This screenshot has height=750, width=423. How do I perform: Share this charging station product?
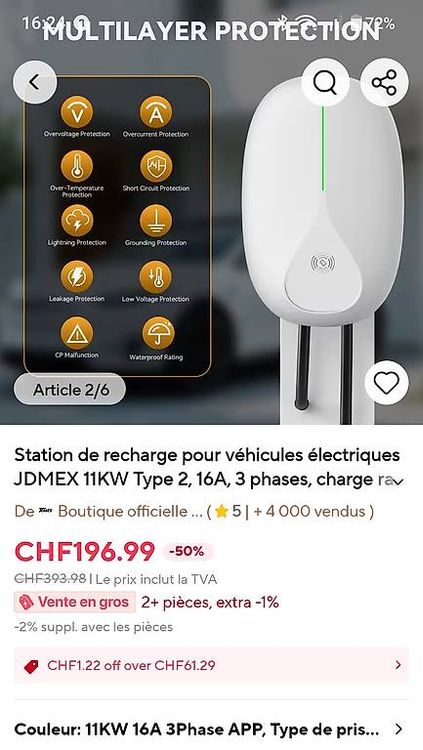(x=384, y=82)
